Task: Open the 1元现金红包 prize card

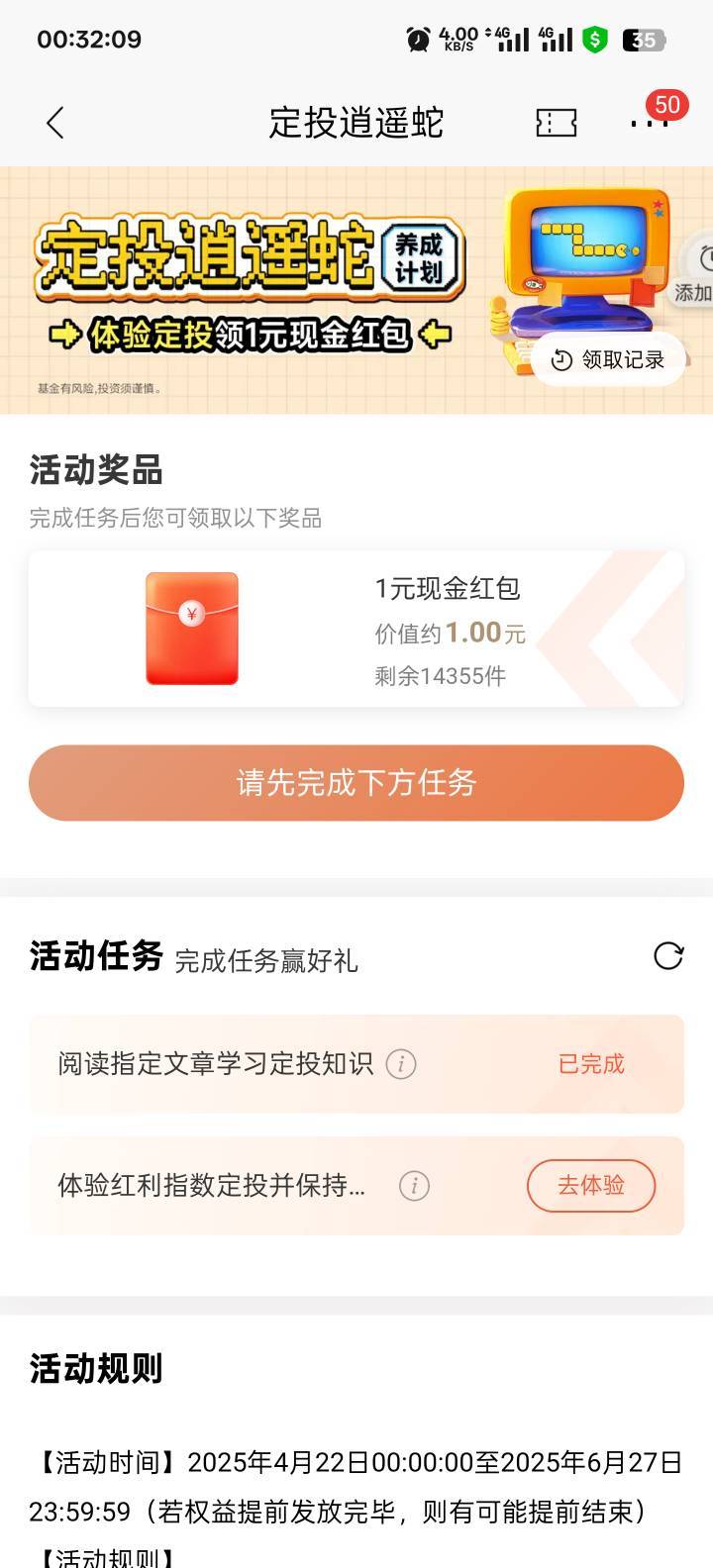Action: click(x=356, y=630)
